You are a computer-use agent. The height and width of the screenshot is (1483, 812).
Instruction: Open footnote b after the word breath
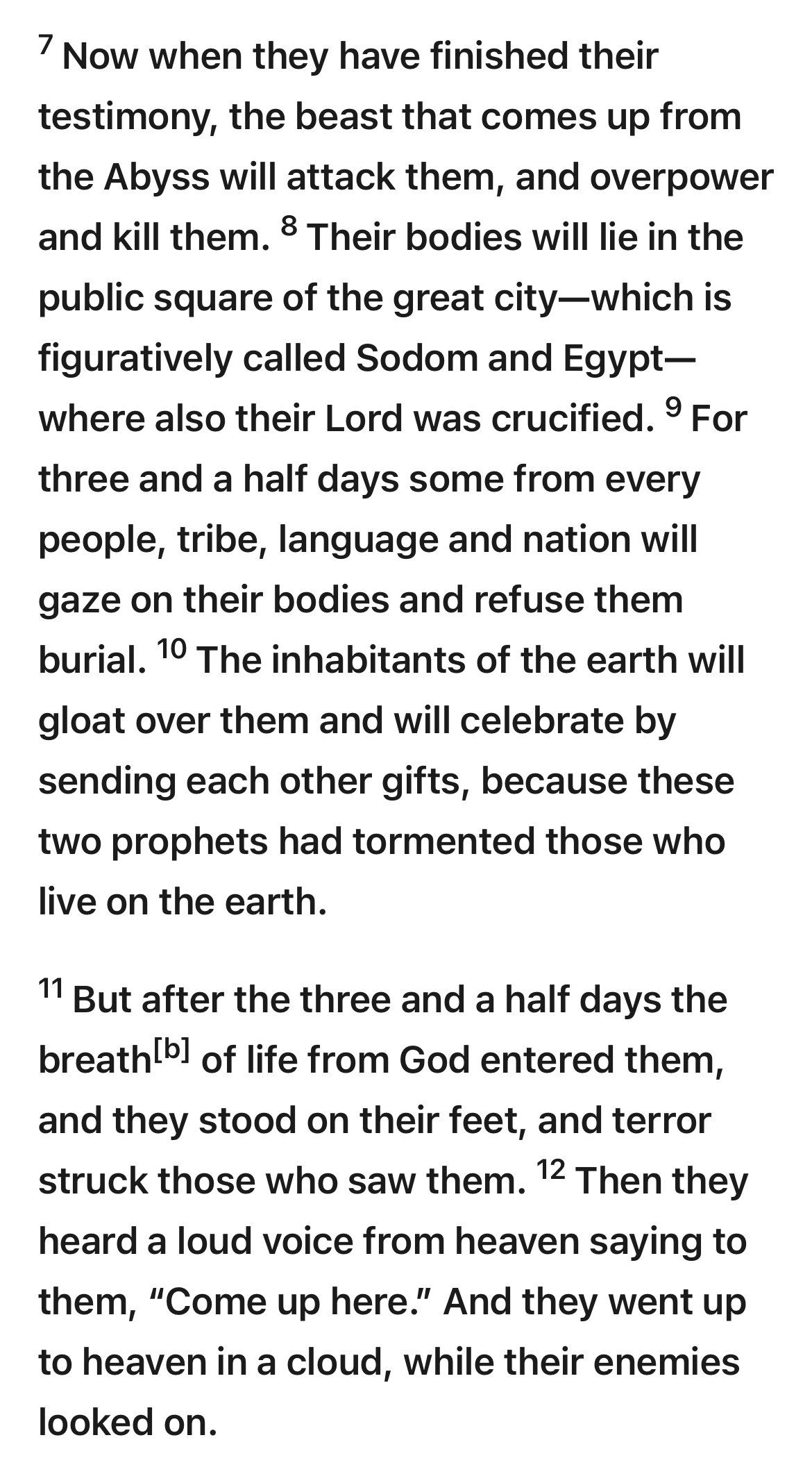[171, 1048]
